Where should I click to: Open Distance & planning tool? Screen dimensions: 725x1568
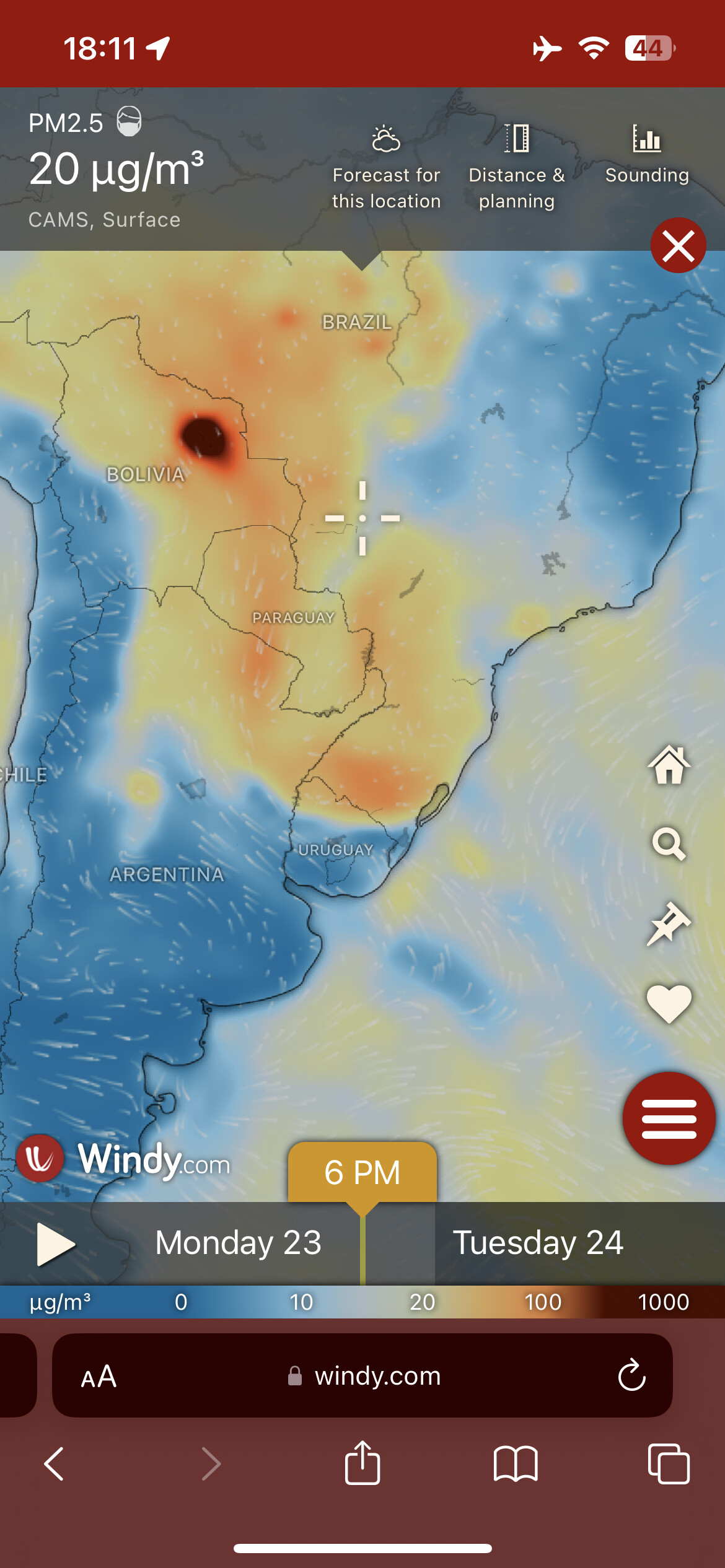point(516,167)
